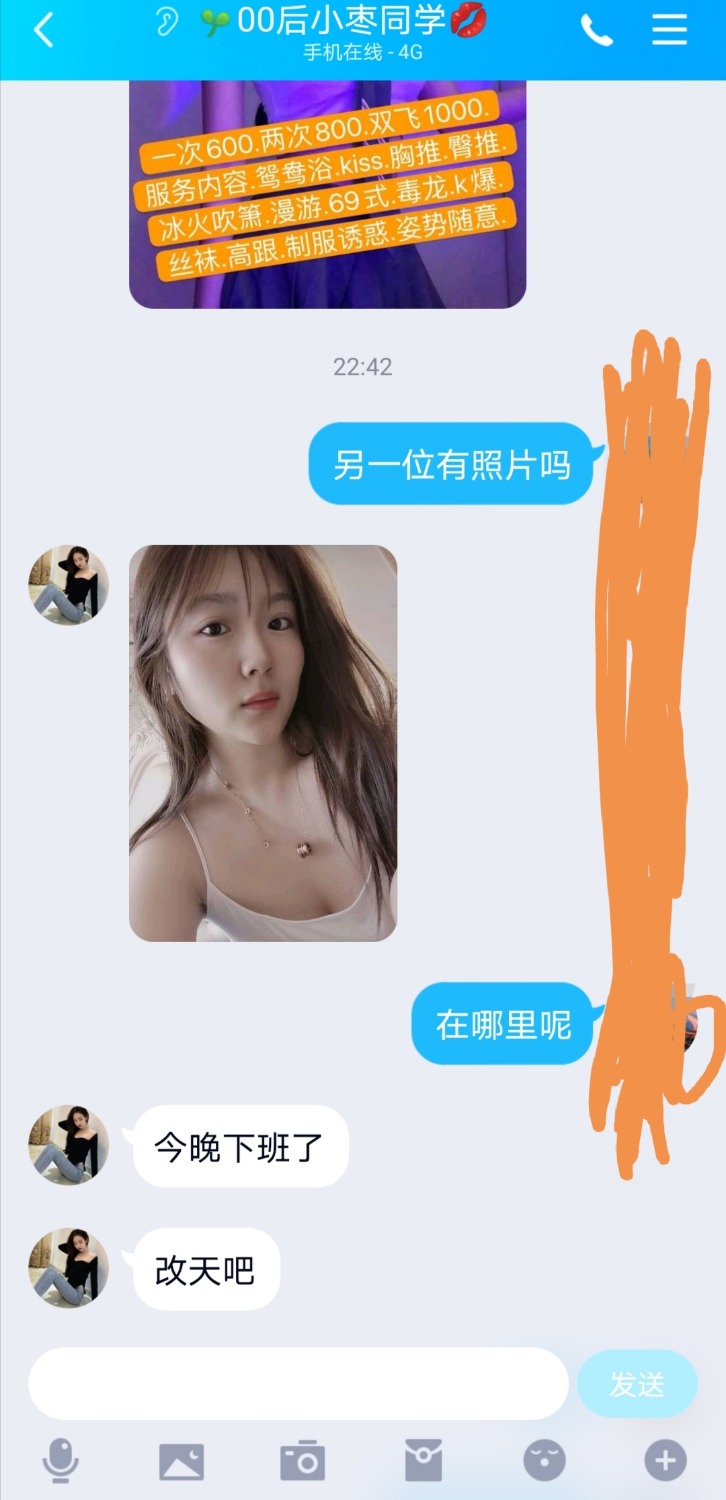Image resolution: width=726 pixels, height=1500 pixels.
Task: Open the chat settings menu
Action: point(670,30)
